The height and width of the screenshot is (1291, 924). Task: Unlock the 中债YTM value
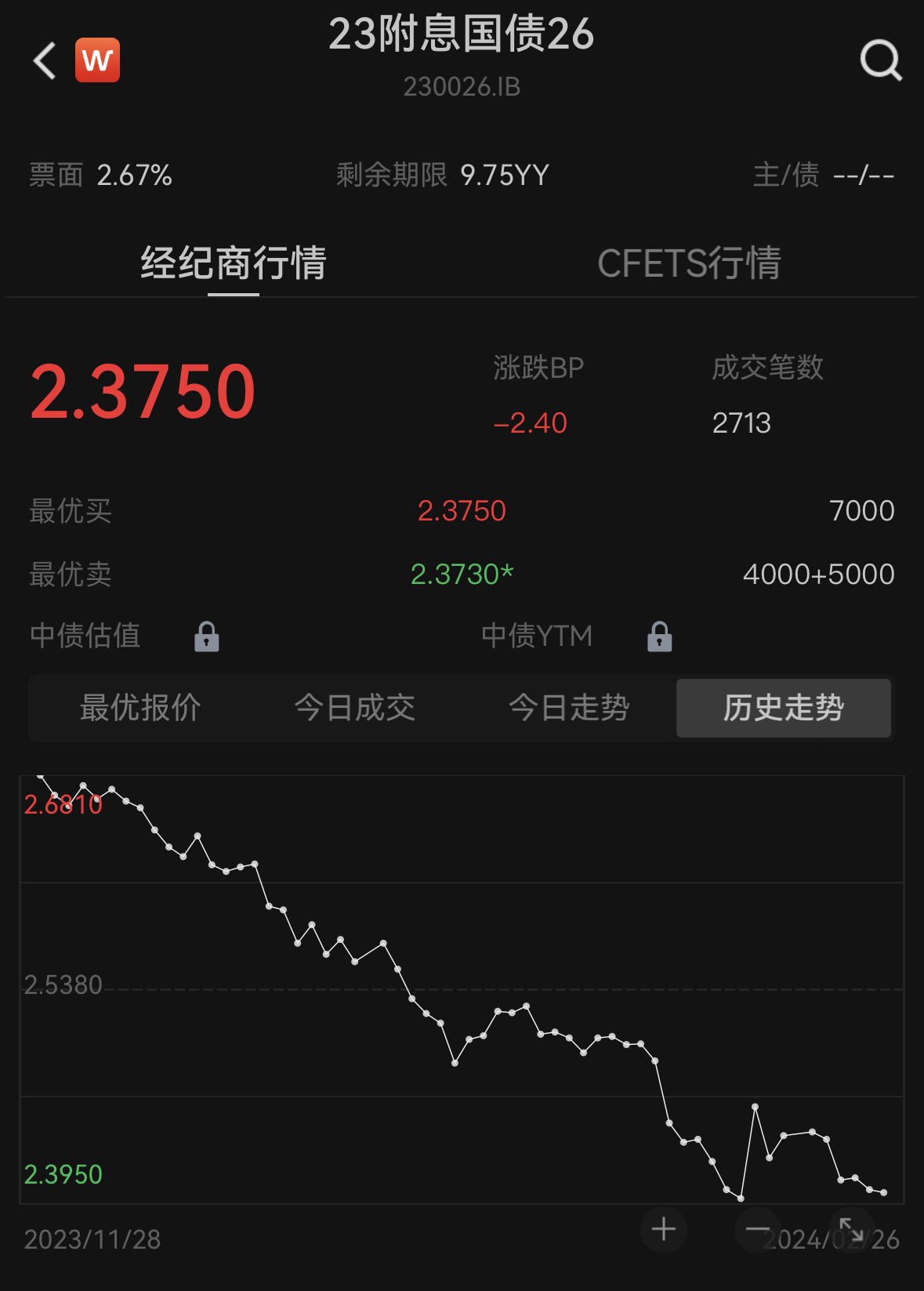(659, 636)
